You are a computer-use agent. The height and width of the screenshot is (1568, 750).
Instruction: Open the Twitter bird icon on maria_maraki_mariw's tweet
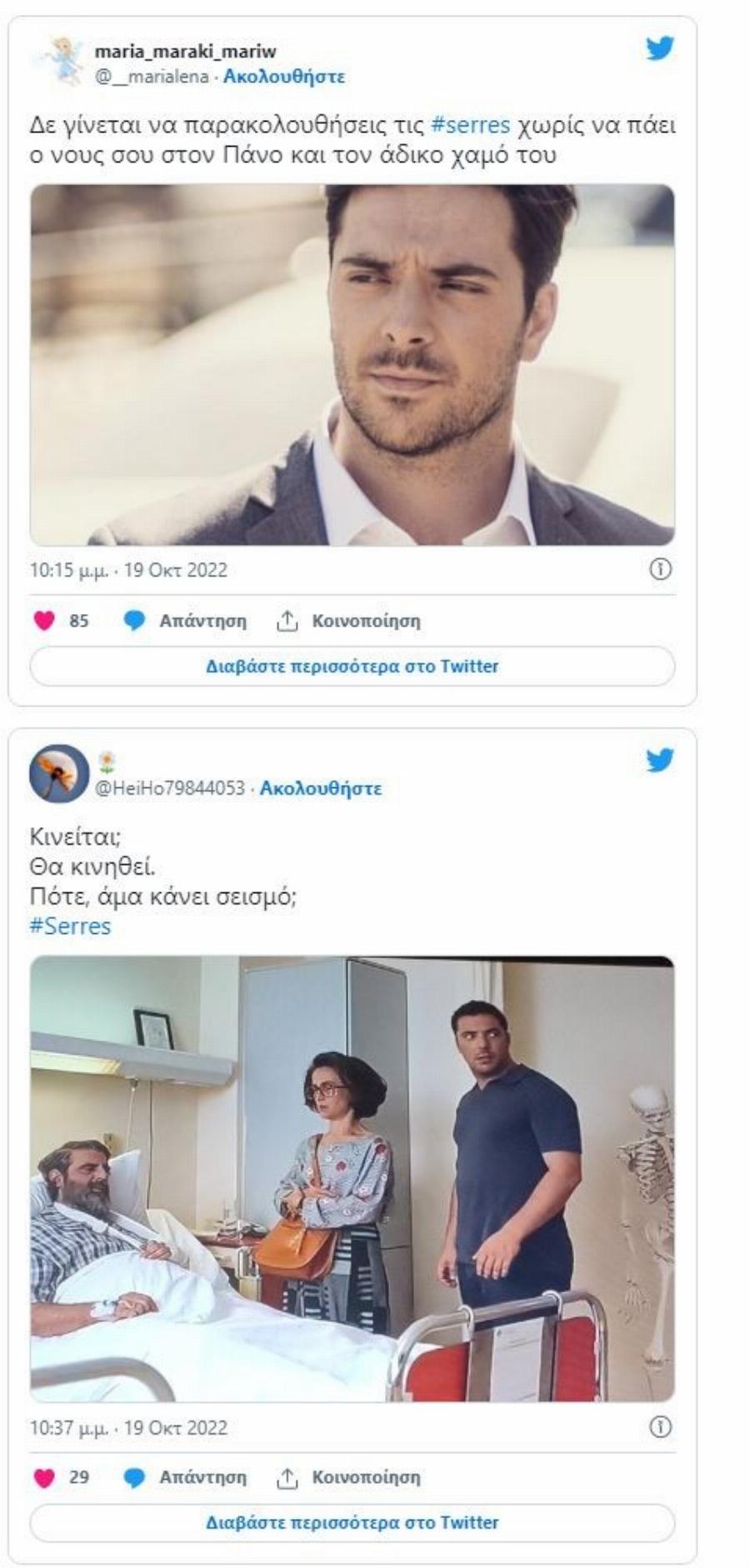coord(659,48)
